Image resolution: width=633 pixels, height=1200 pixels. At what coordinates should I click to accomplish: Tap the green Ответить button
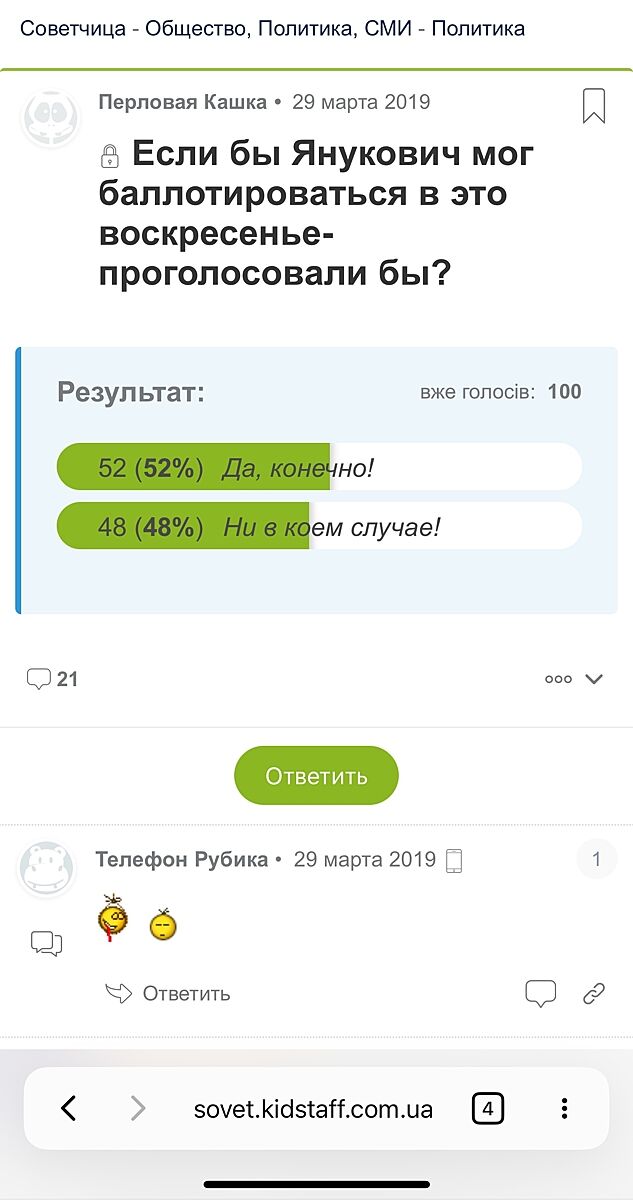click(316, 776)
